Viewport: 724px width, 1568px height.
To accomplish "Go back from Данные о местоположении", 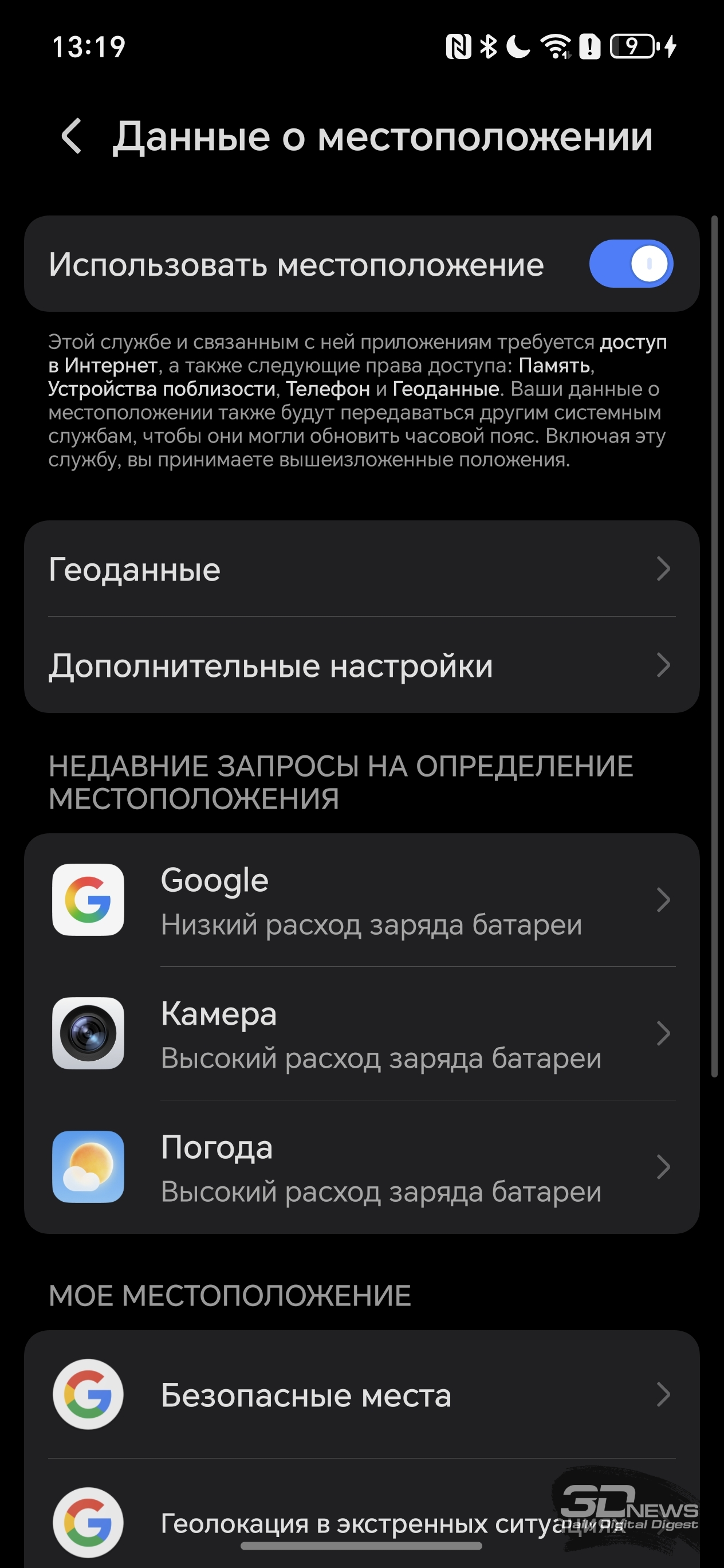I will 72,136.
